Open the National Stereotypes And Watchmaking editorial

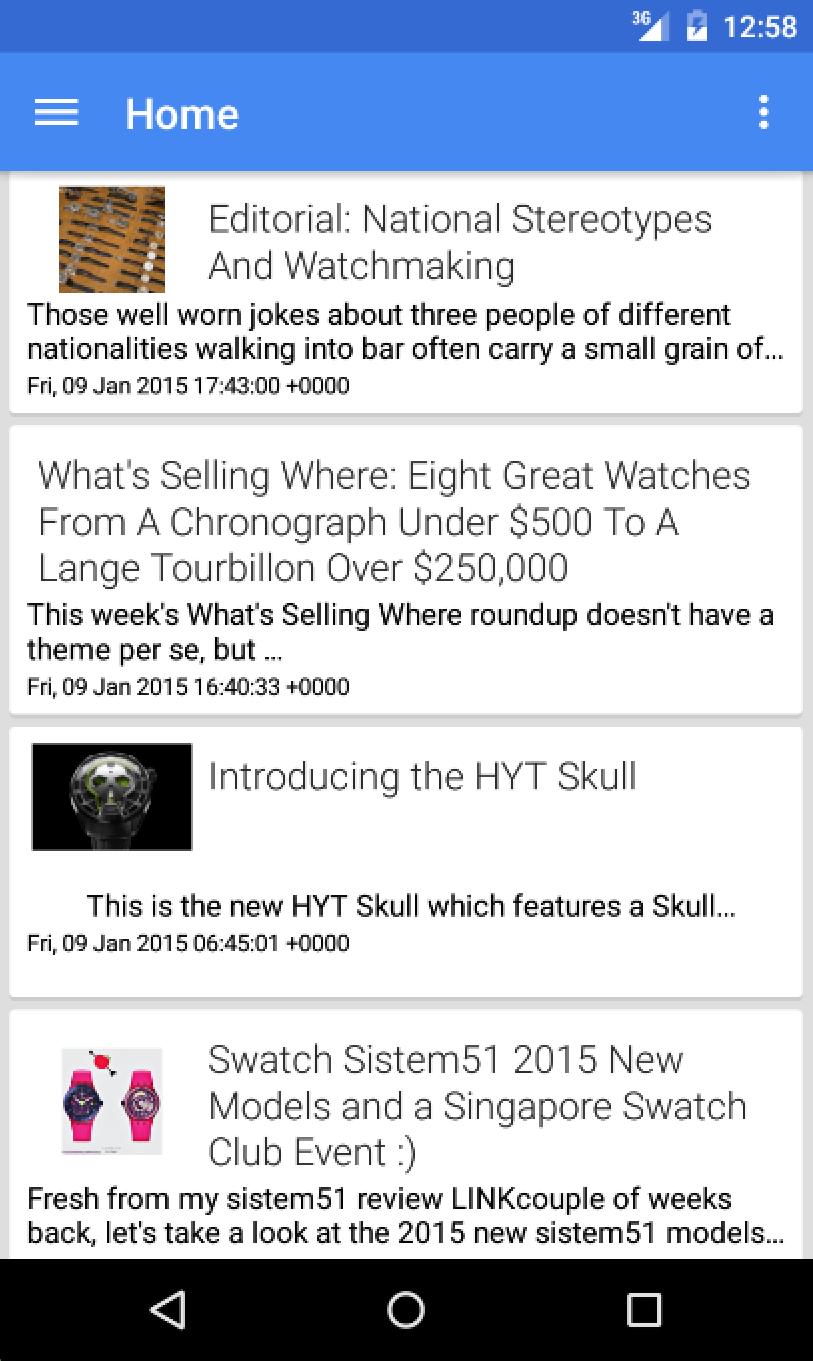click(x=460, y=242)
